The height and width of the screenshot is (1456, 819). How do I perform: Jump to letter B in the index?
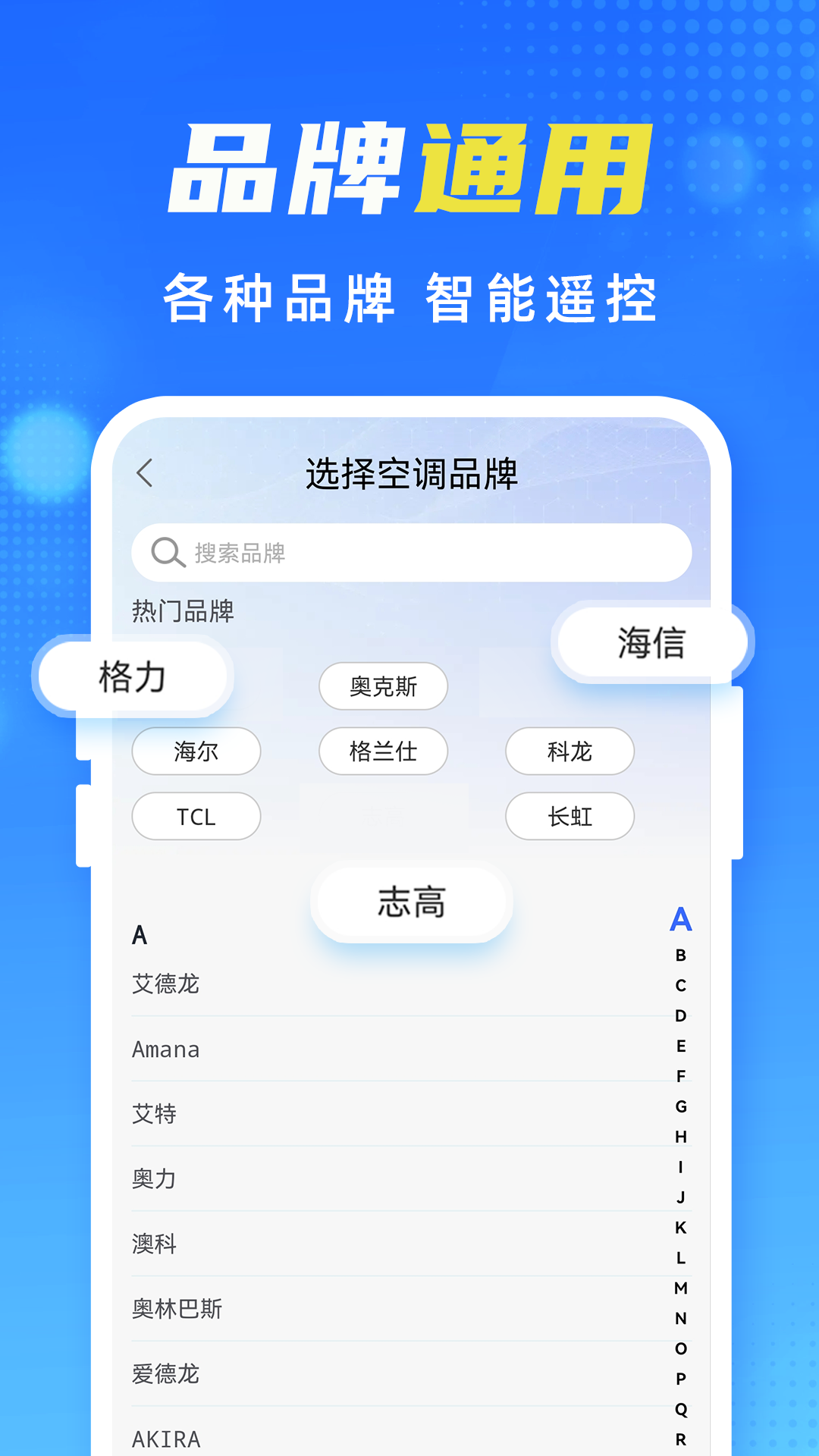680,955
